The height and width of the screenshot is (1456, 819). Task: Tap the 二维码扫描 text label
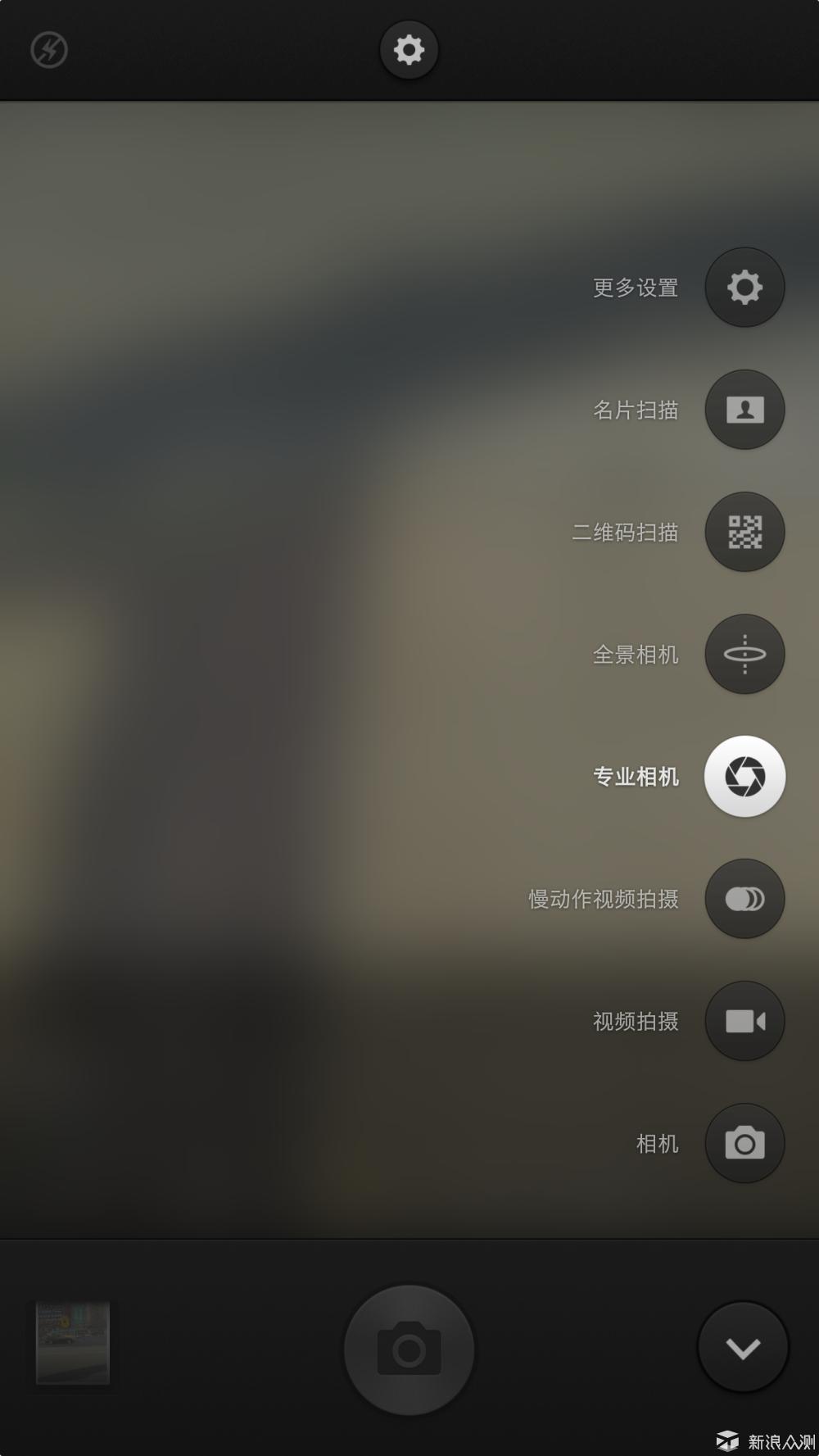click(627, 531)
